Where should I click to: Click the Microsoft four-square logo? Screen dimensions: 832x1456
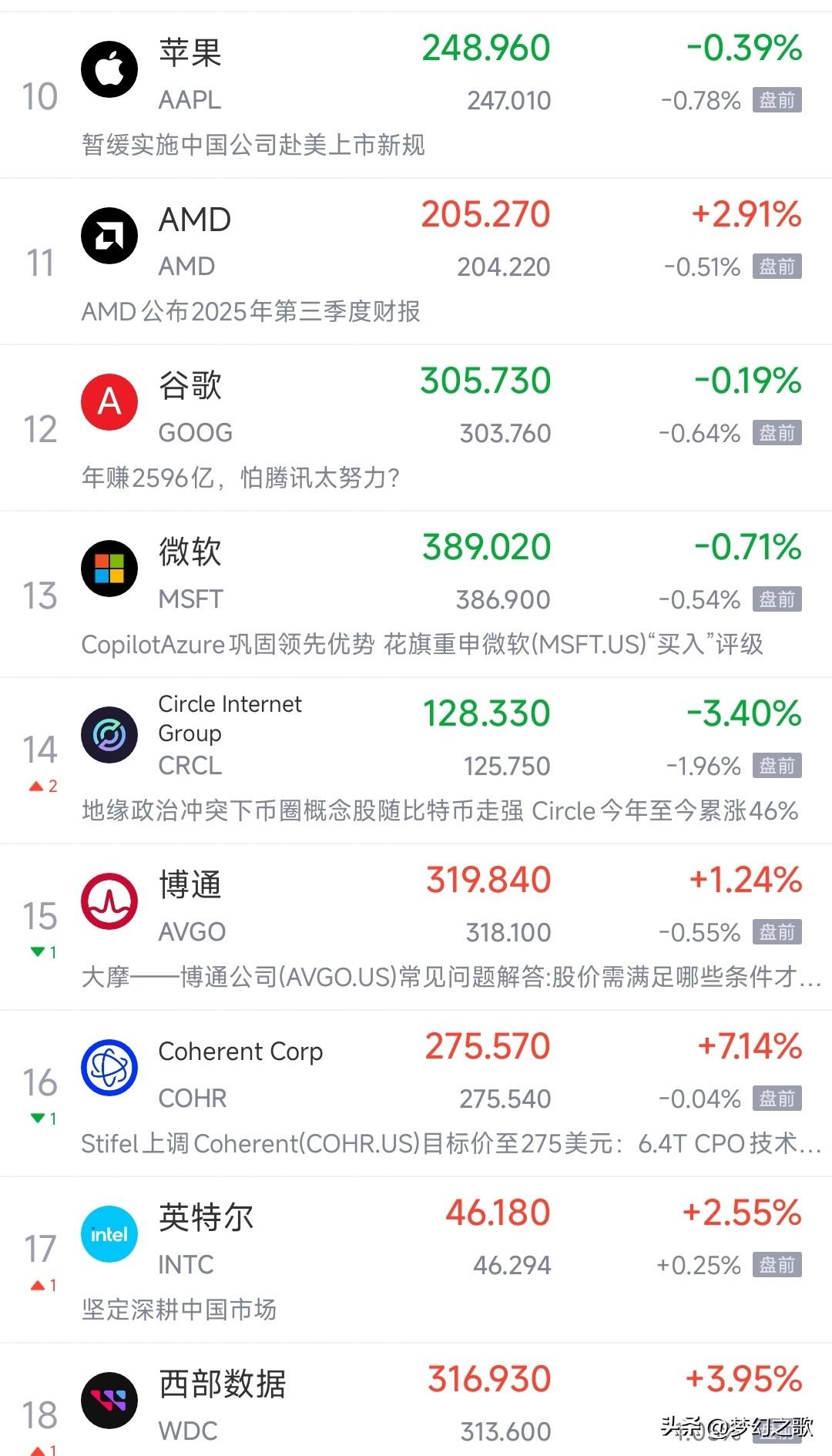tap(109, 568)
